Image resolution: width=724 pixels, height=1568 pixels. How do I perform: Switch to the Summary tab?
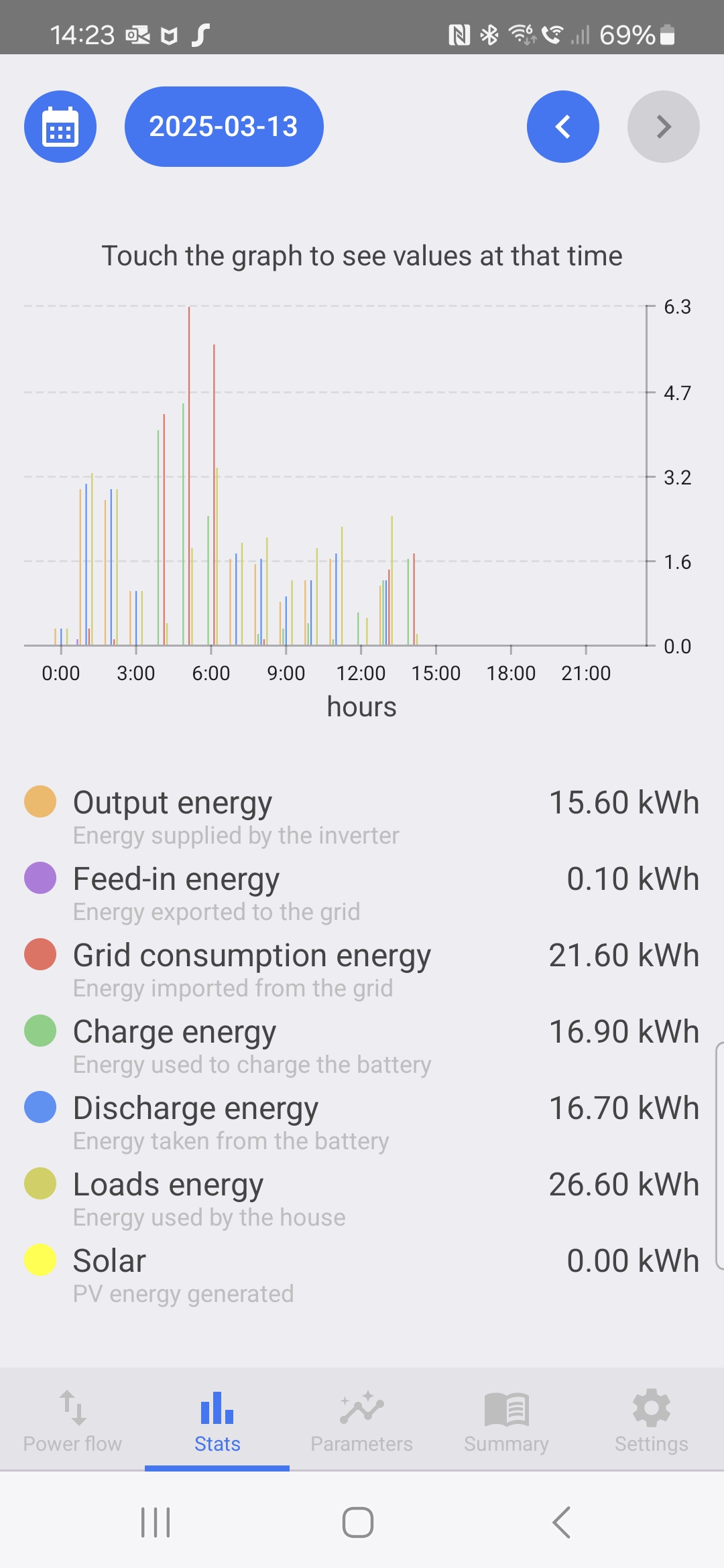click(x=506, y=1419)
